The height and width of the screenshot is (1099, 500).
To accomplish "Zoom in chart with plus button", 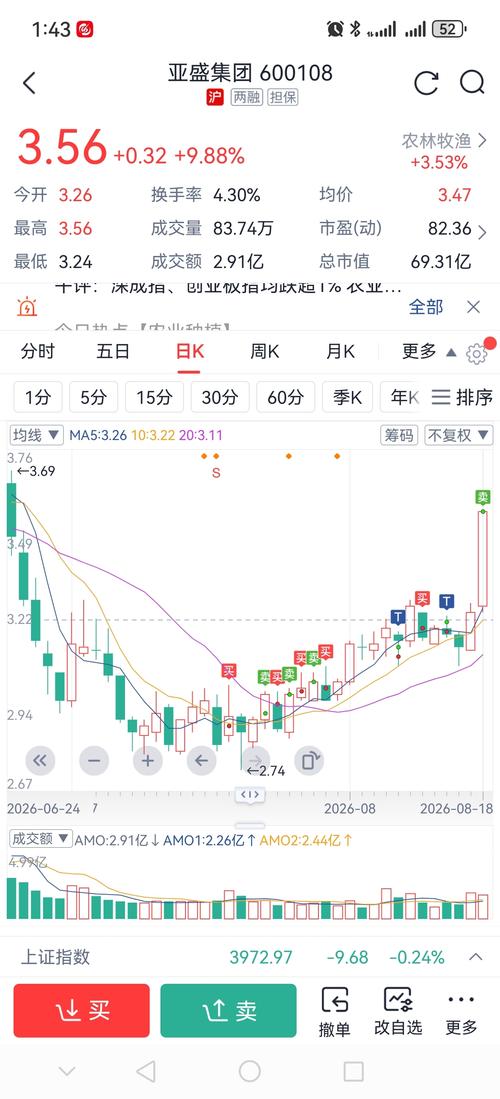I will coord(147,760).
